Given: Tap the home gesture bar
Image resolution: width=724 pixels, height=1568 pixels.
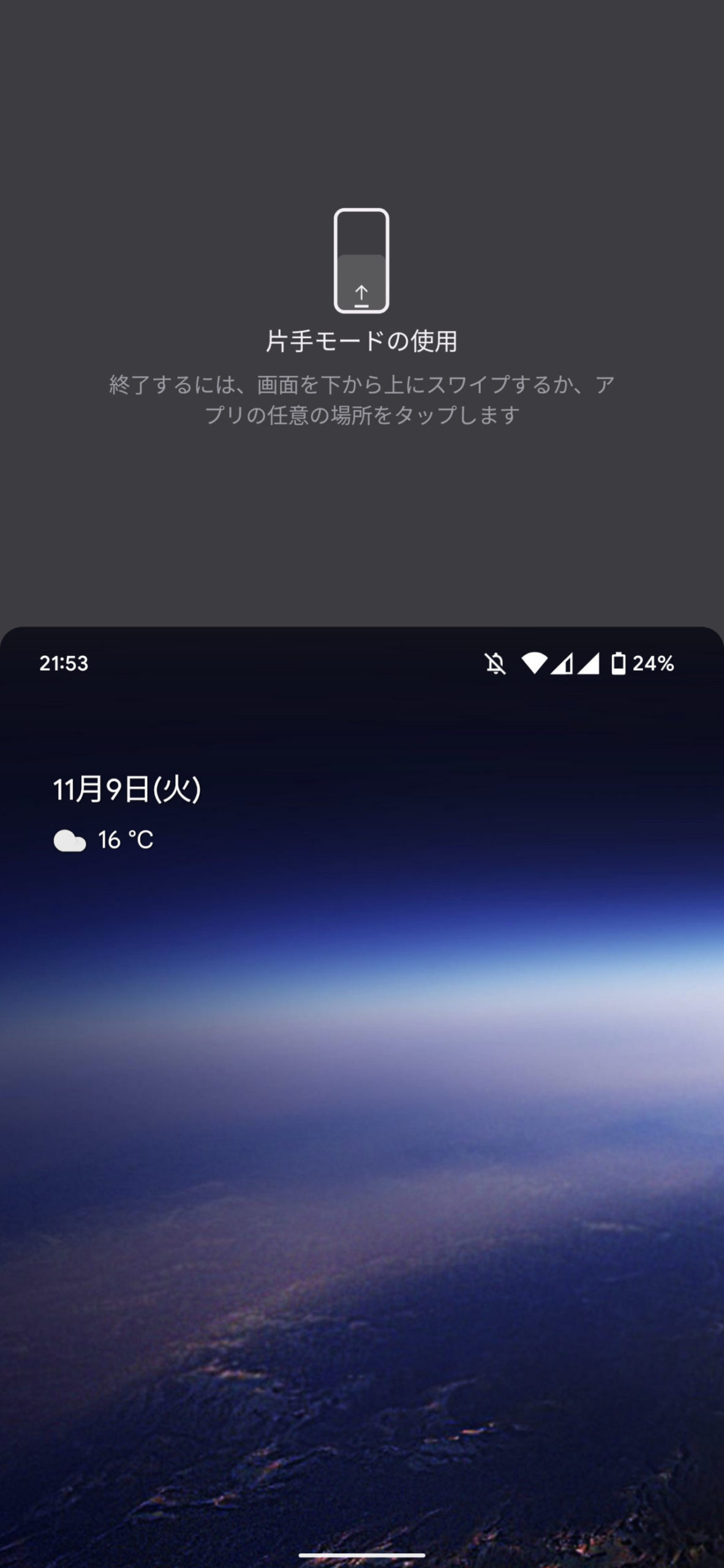Looking at the screenshot, I should tap(362, 1555).
